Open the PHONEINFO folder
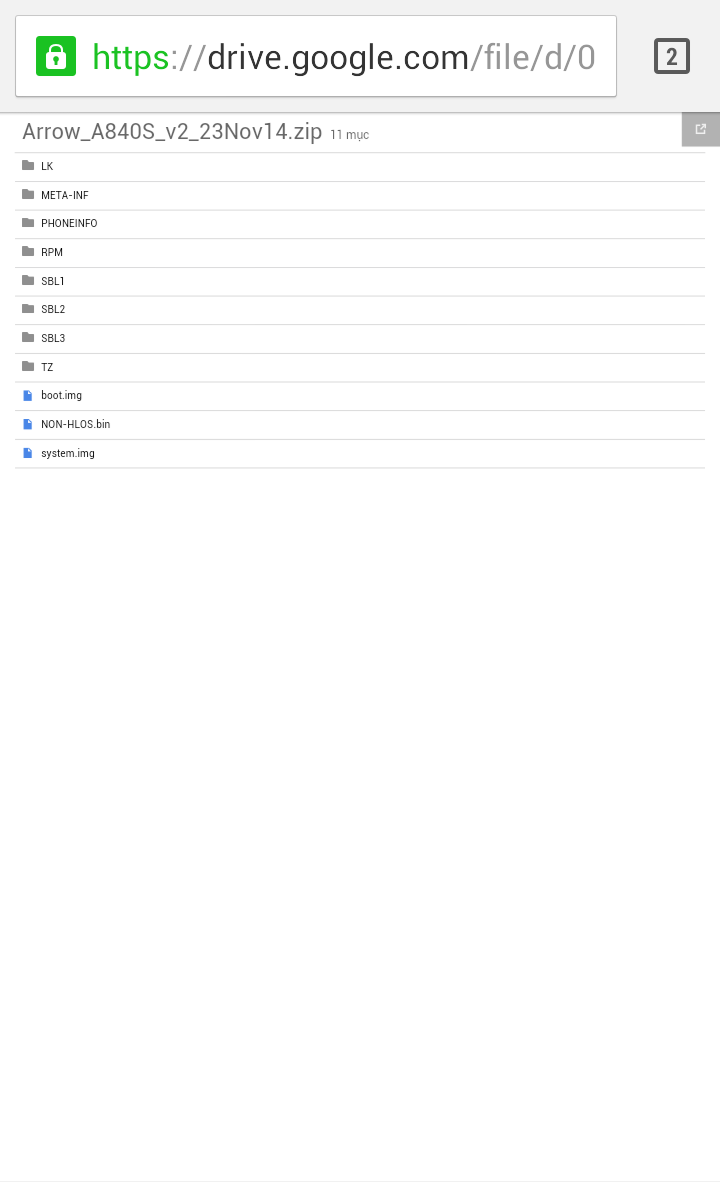The image size is (720, 1182). click(68, 224)
